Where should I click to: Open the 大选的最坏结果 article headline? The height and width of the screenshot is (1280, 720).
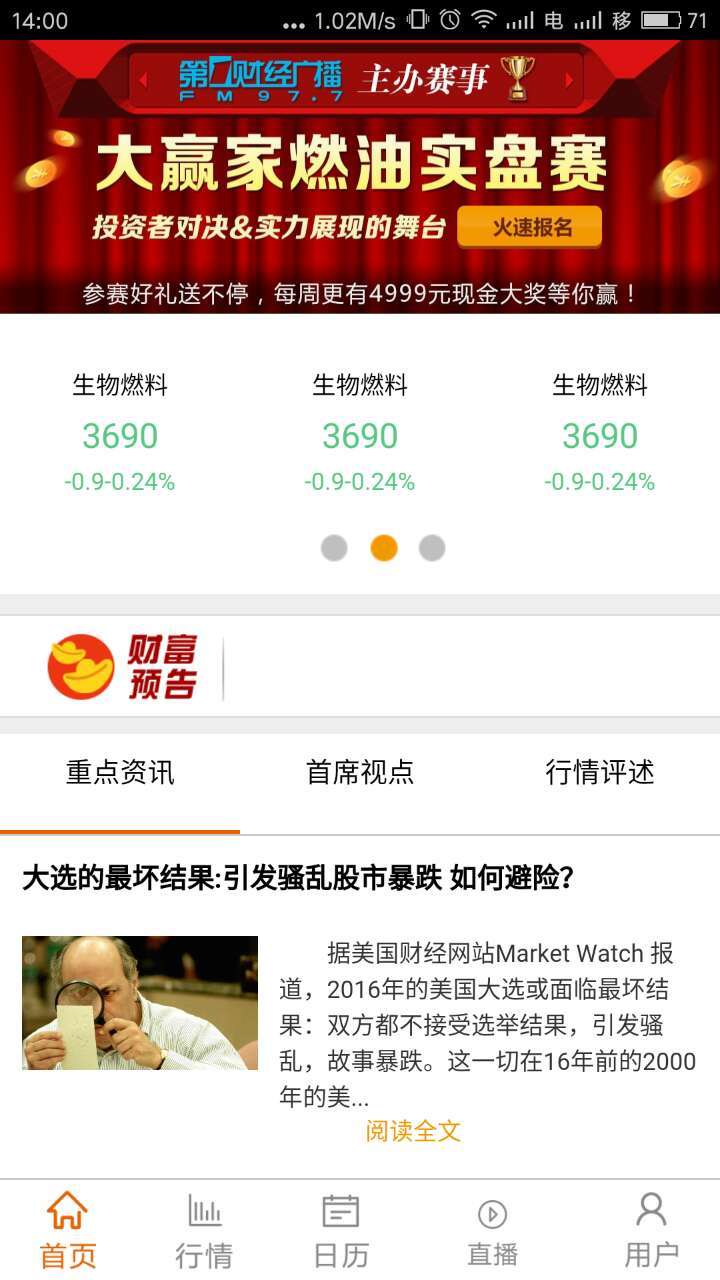[298, 879]
